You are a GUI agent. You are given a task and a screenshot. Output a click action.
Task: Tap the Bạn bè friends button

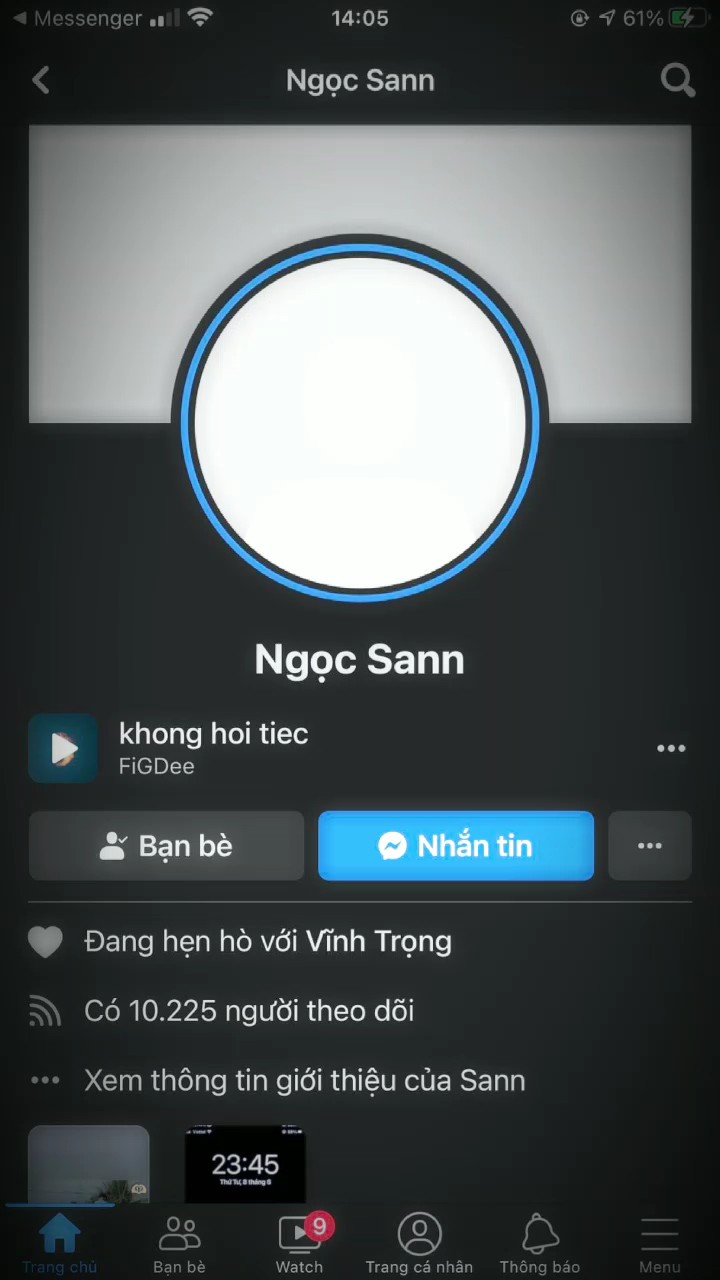pyautogui.click(x=166, y=846)
